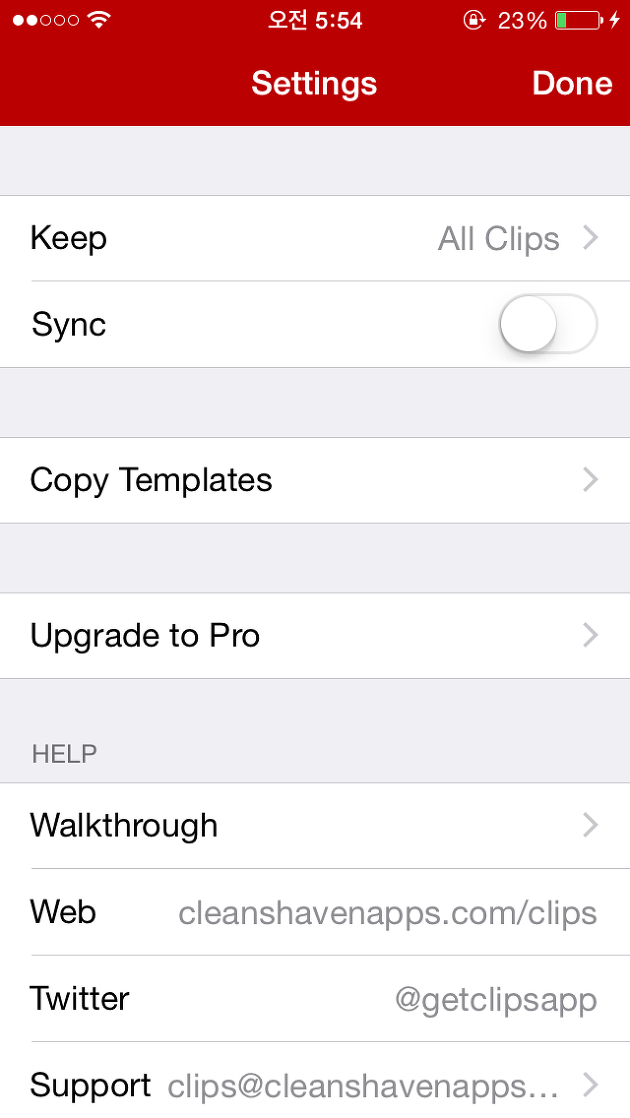This screenshot has width=630, height=1118.
Task: Tap Done to close Settings
Action: [x=572, y=83]
